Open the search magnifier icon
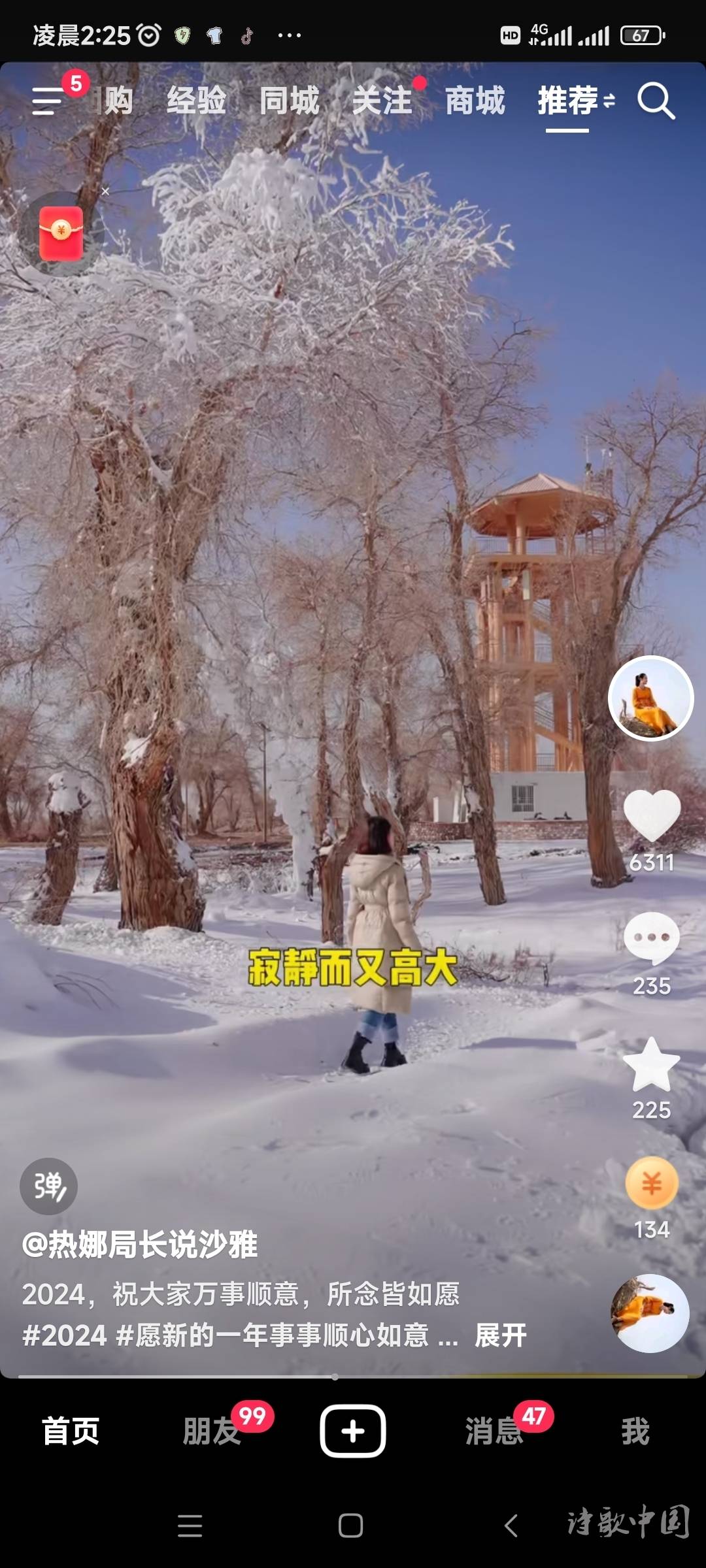Viewport: 706px width, 1568px height. point(656,101)
